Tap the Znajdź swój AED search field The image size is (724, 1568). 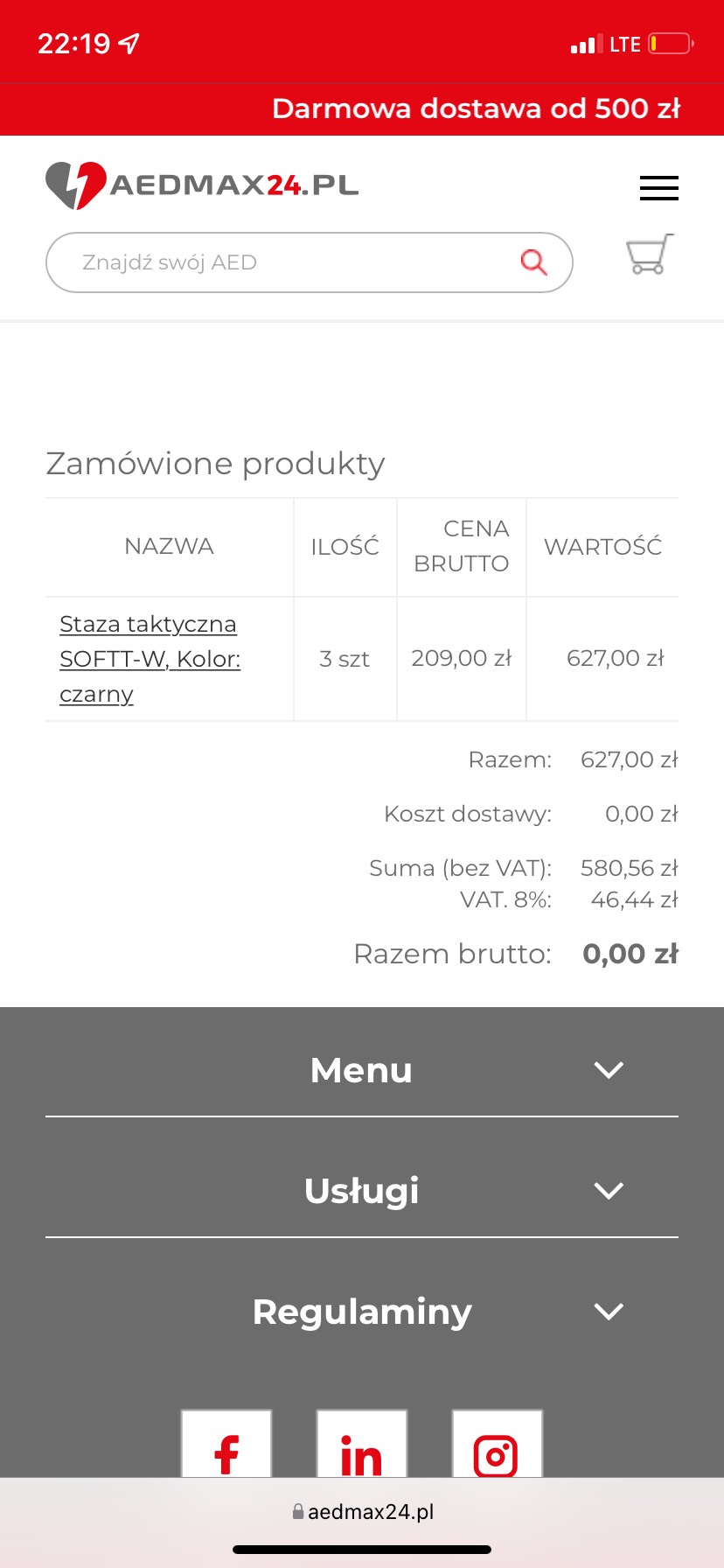click(x=289, y=262)
